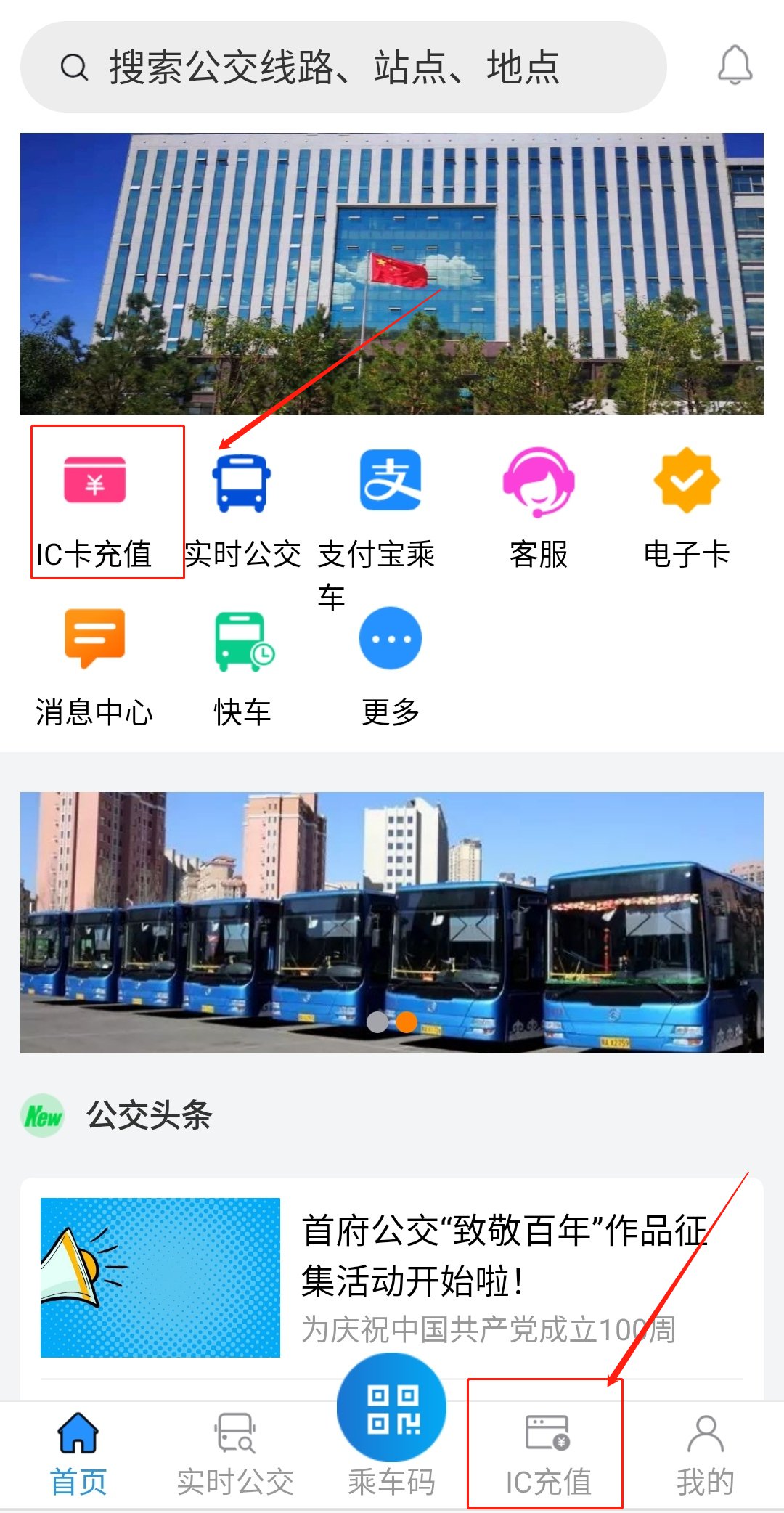Open the 快车 shortcut
This screenshot has width=784, height=1513.
click(242, 665)
